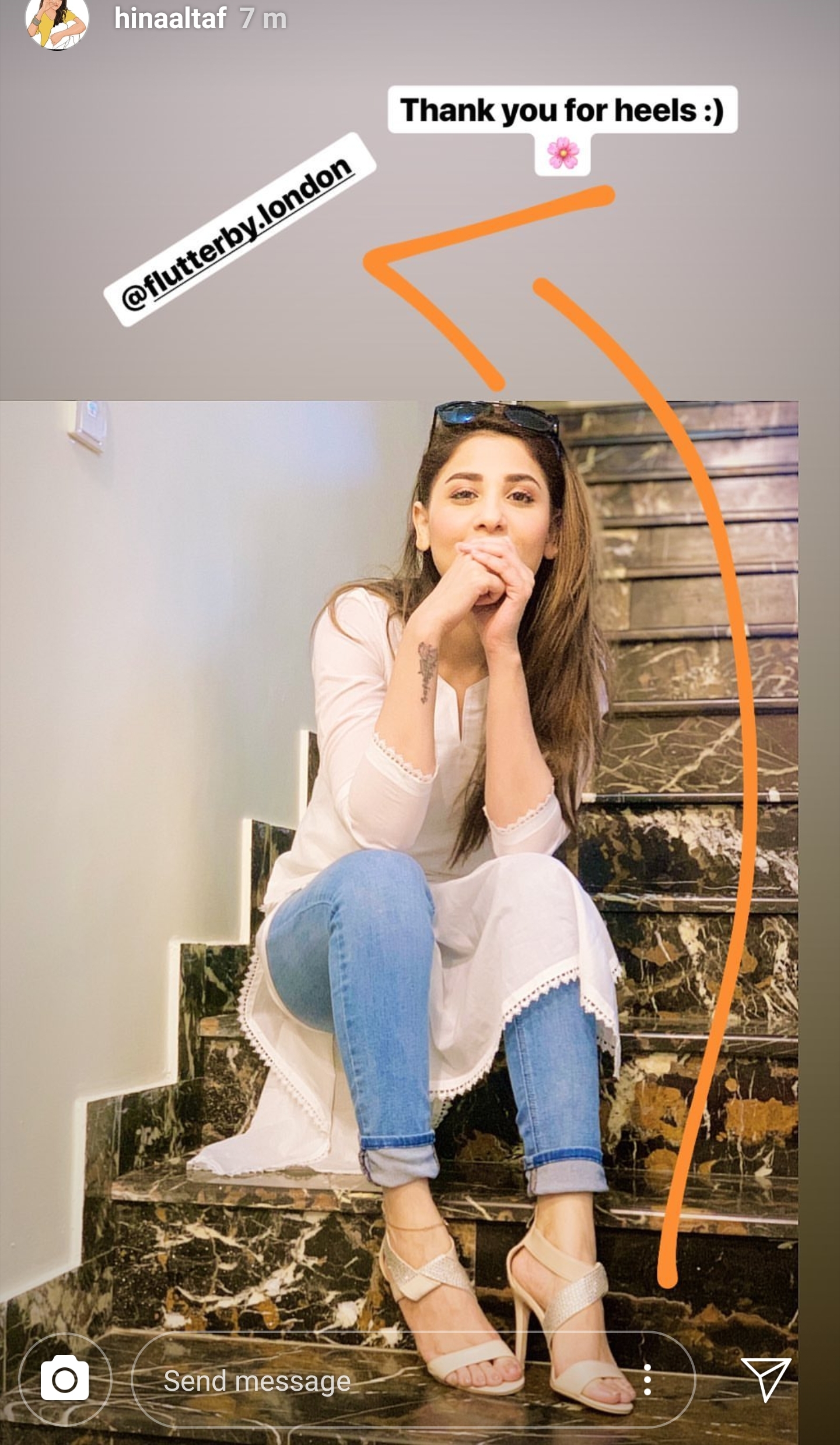Viewport: 840px width, 1445px height.
Task: Open the three-dot story options menu
Action: 647,1381
